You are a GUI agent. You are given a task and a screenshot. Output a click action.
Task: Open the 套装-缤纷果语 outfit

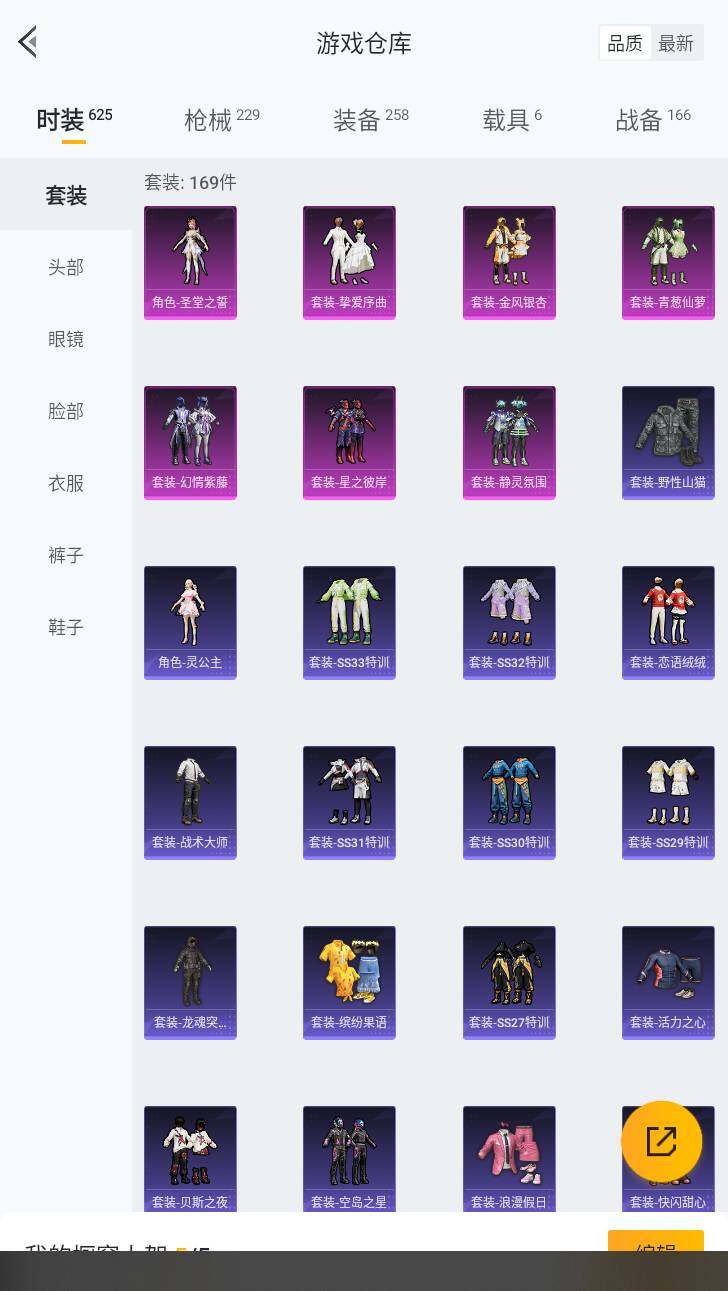click(x=349, y=982)
